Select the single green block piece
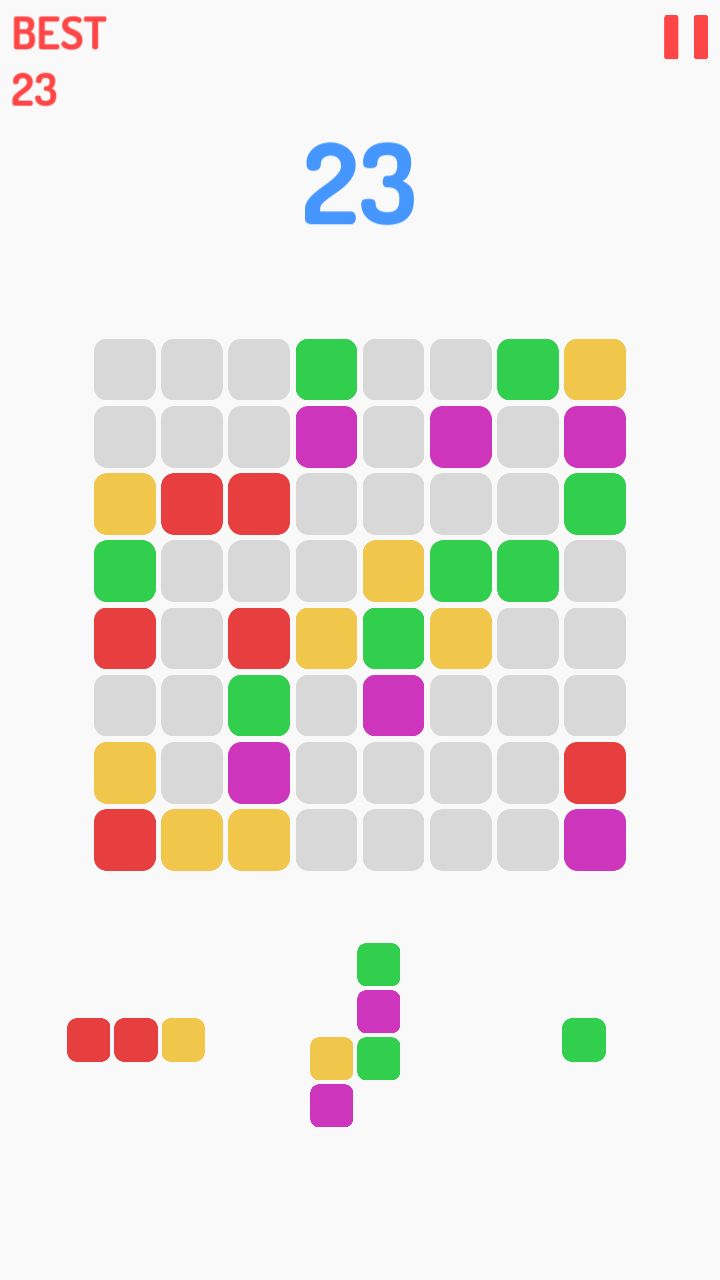This screenshot has height=1280, width=720. tap(584, 1040)
